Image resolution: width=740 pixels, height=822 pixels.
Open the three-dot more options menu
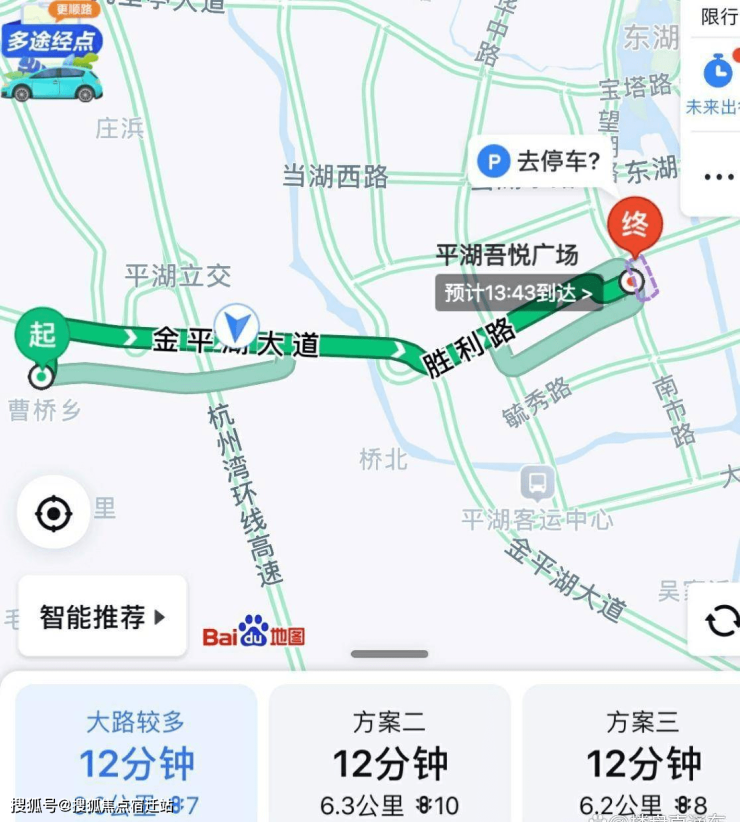718,177
